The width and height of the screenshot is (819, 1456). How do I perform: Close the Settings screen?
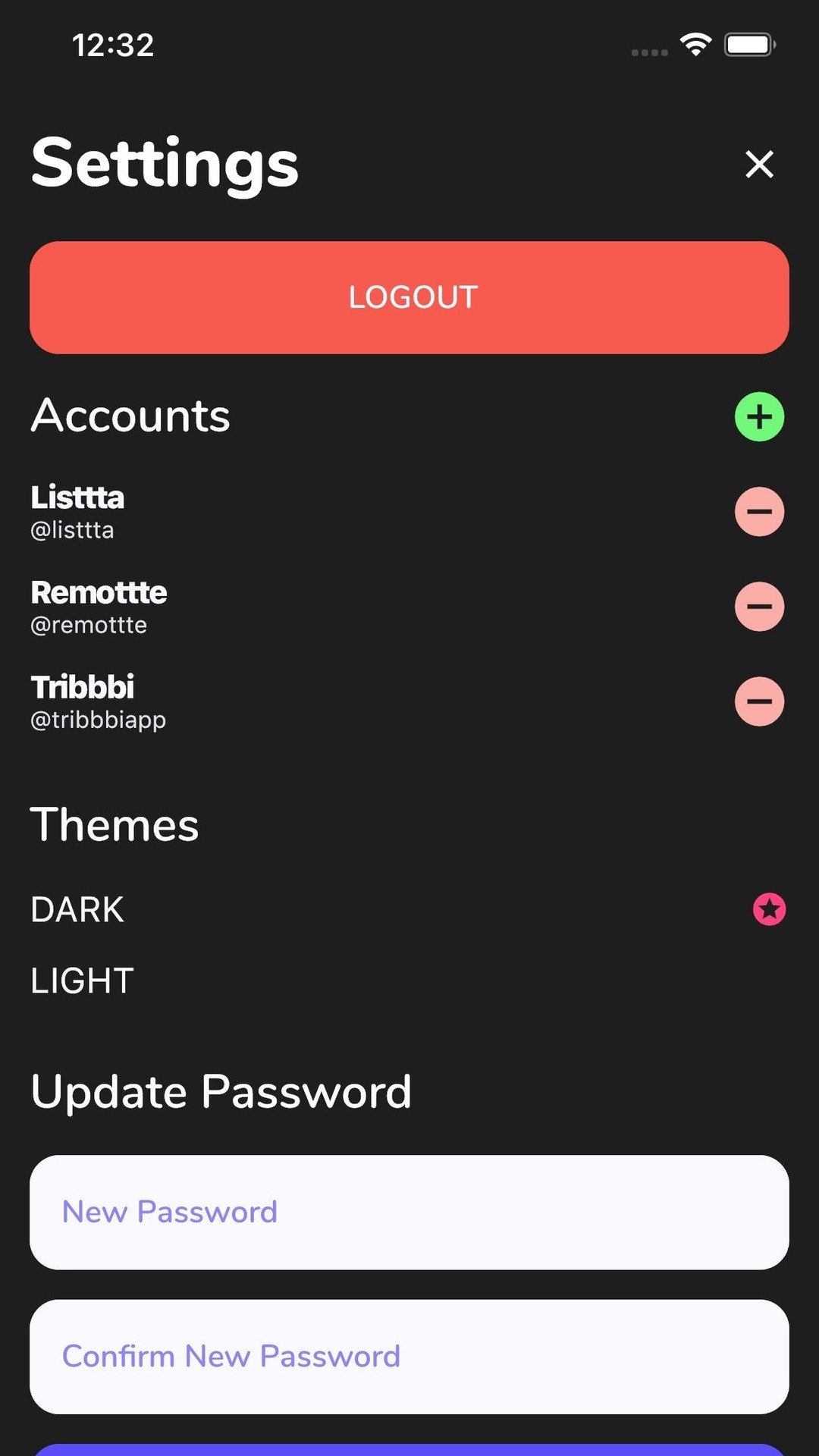(759, 164)
